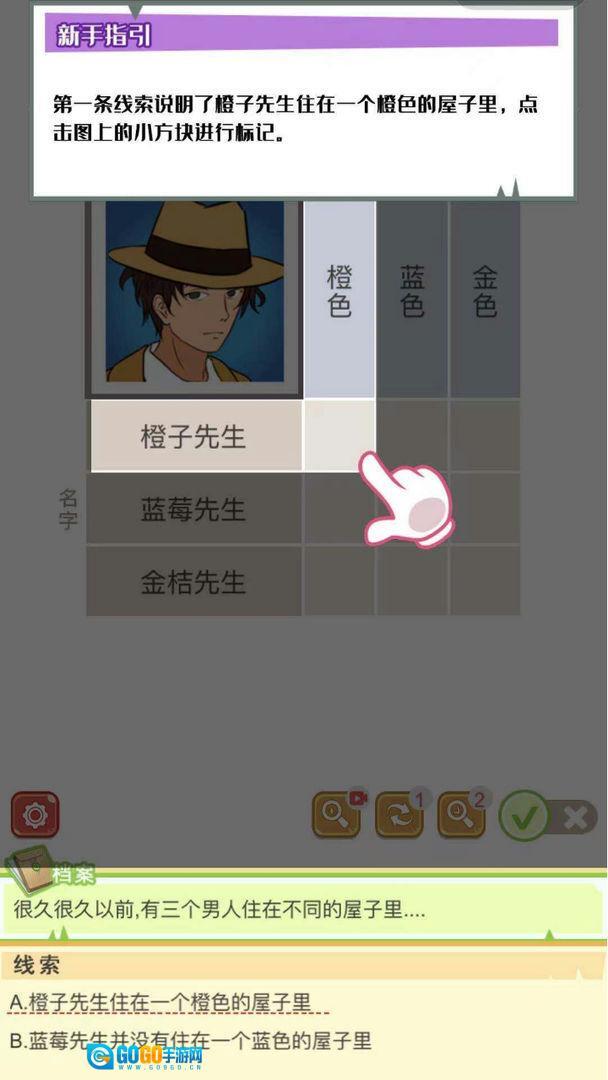Select clue B about 蓝莓先生

point(190,1041)
